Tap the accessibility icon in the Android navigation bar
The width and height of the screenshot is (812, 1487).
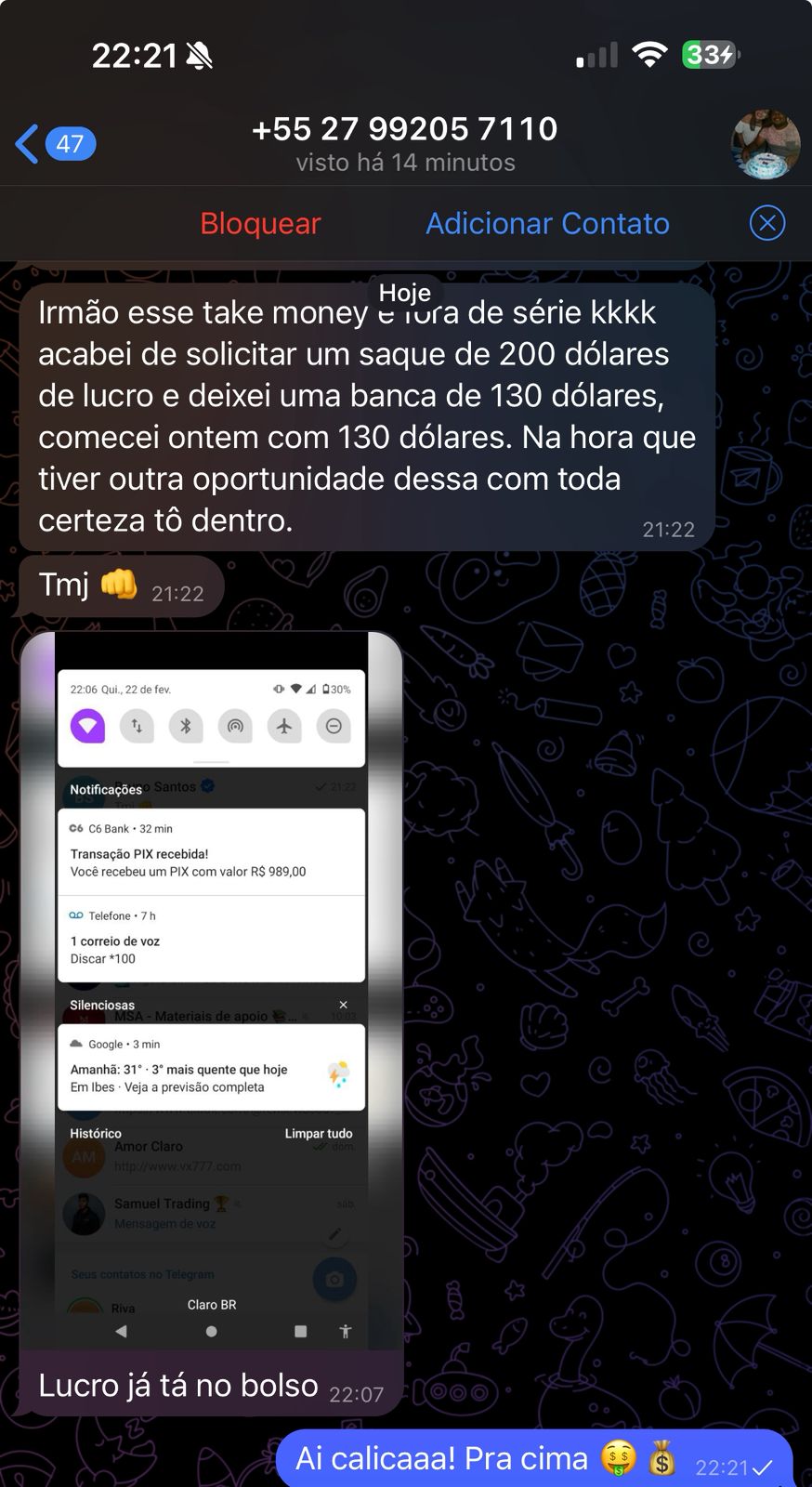point(345,1331)
